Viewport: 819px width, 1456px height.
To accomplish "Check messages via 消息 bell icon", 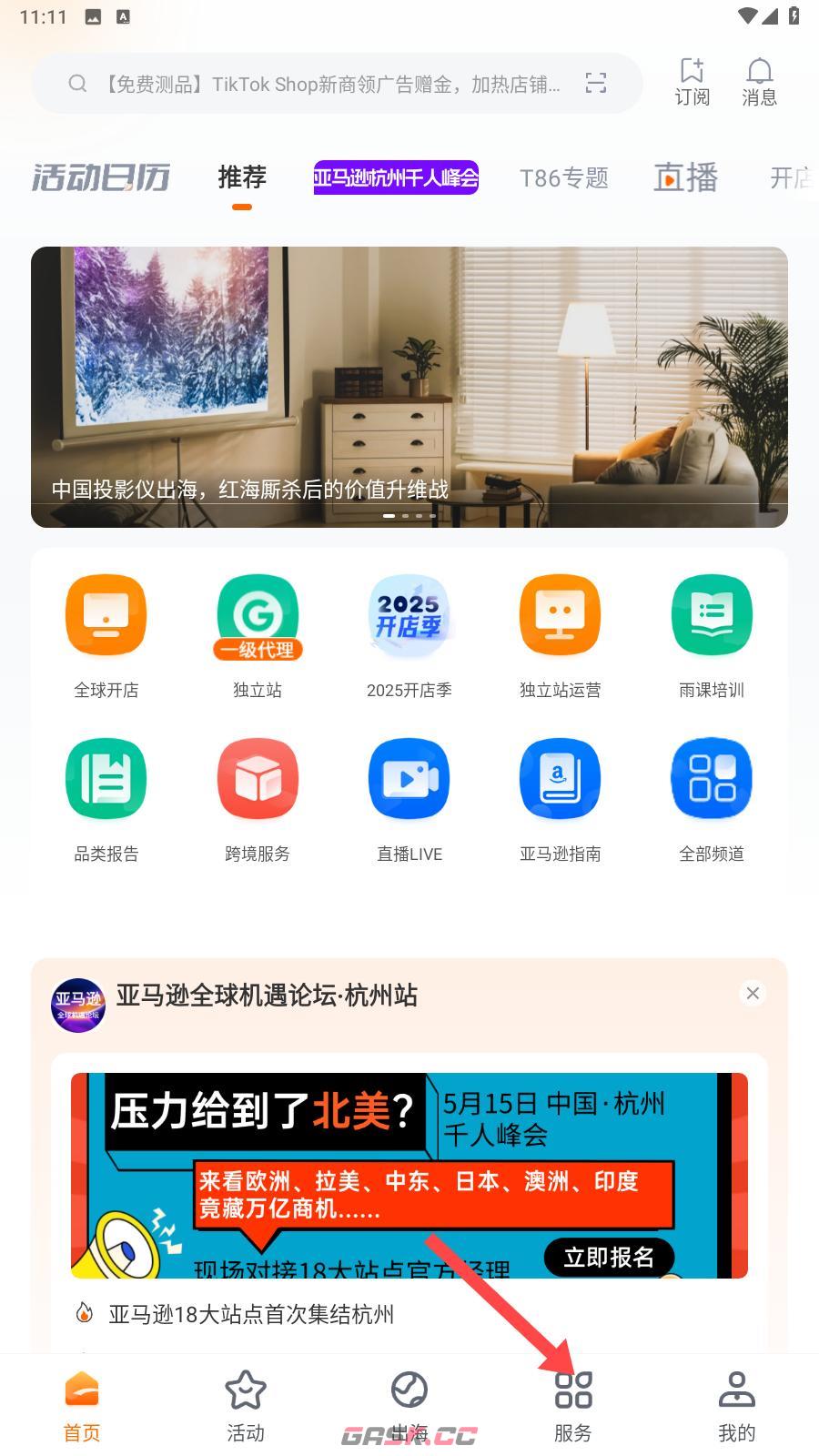I will tap(759, 82).
